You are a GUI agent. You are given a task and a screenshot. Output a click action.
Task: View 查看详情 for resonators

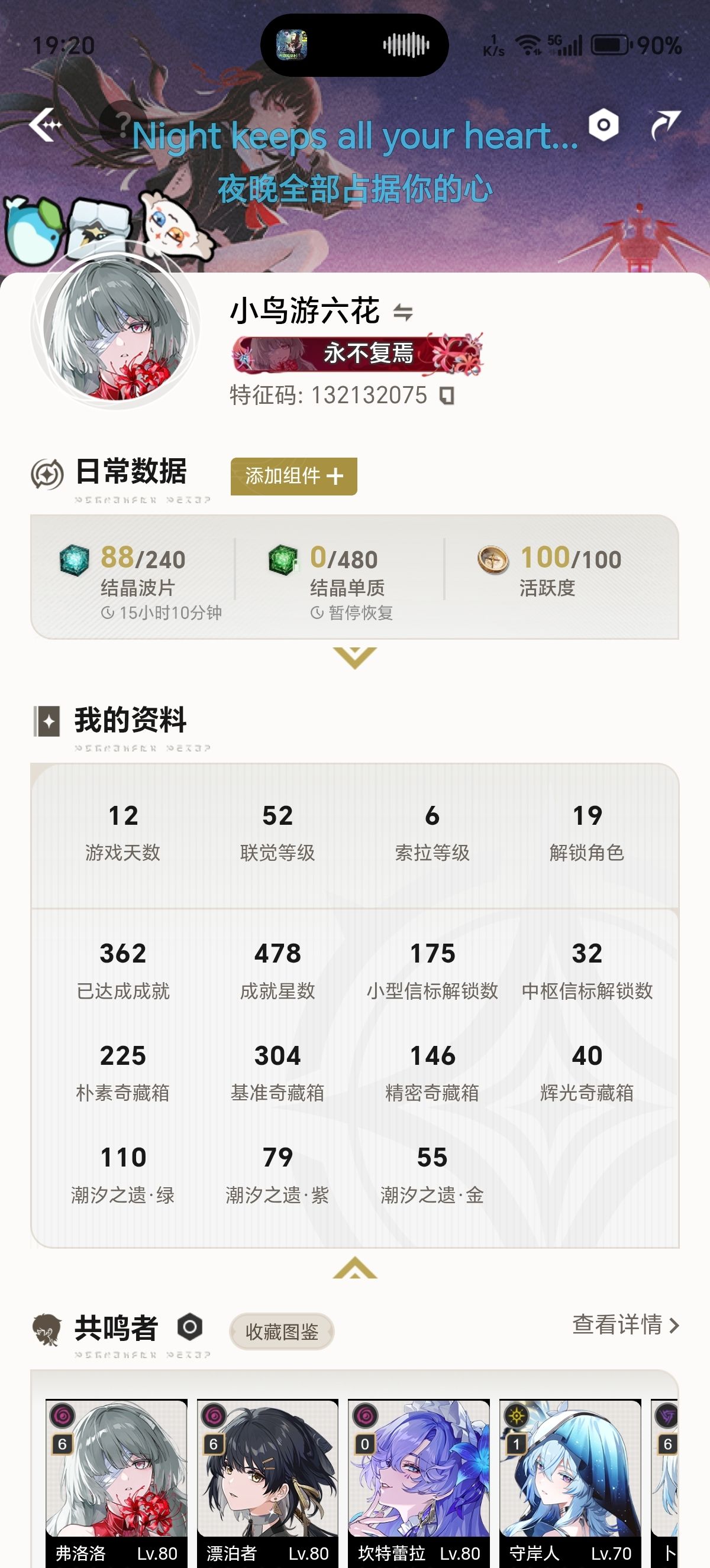point(625,1325)
